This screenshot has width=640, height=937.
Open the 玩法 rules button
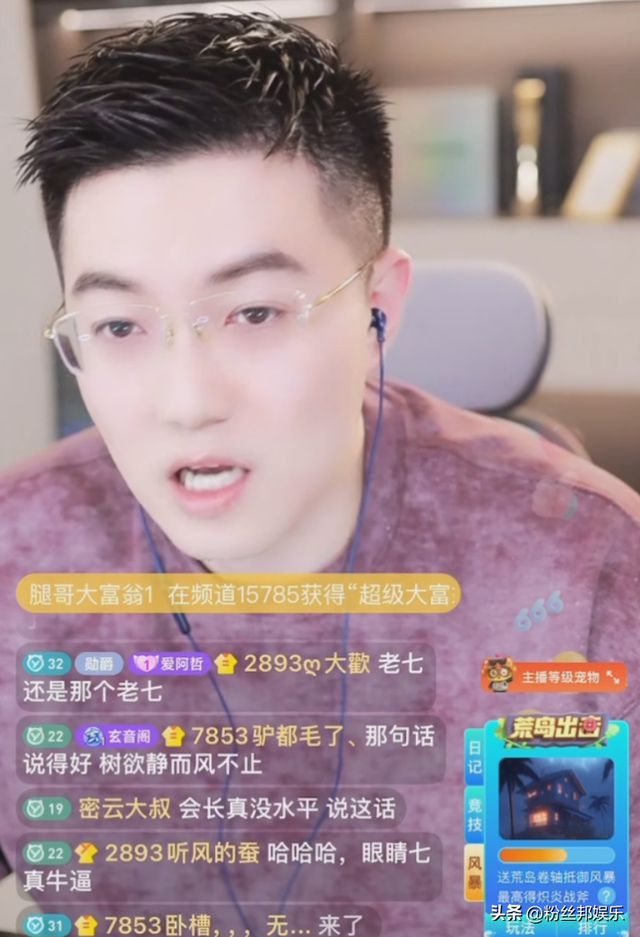coord(519,927)
